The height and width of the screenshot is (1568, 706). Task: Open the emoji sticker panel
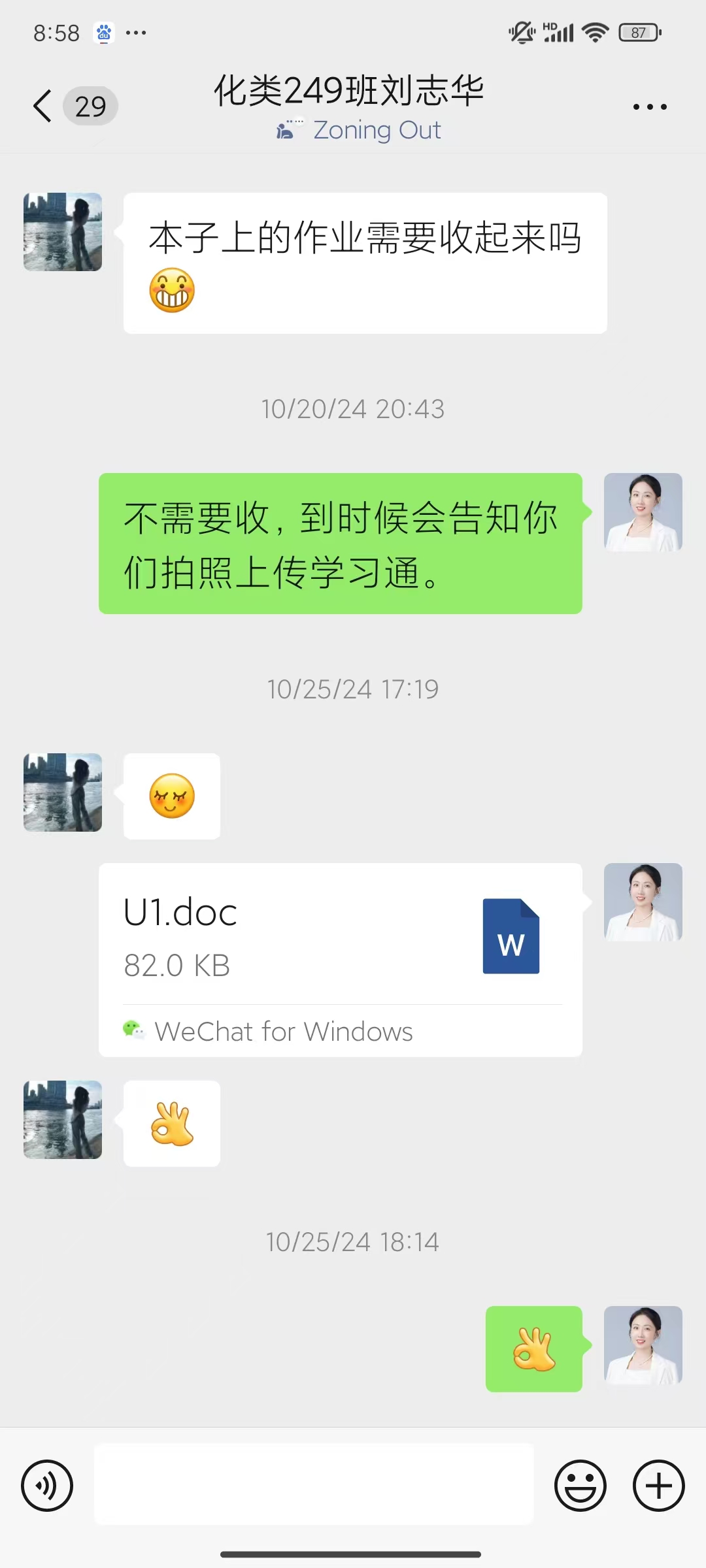click(x=580, y=1486)
